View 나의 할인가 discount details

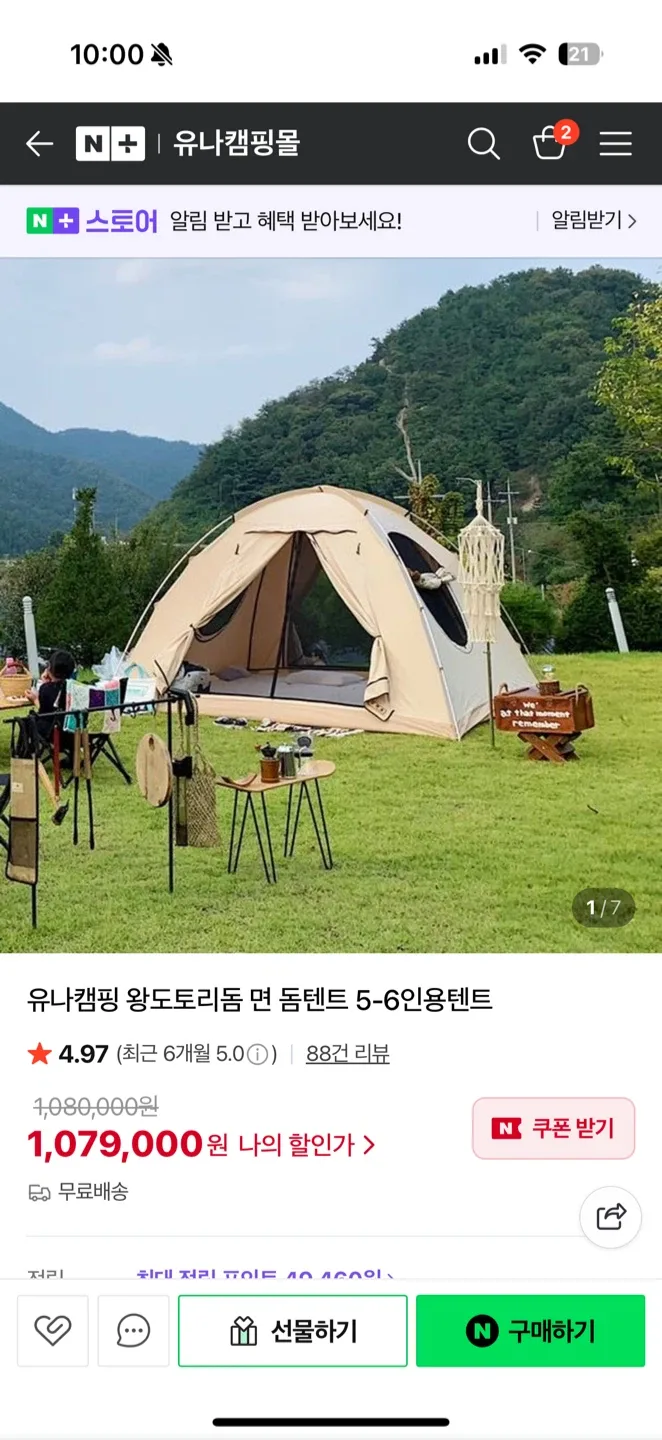tap(306, 1145)
